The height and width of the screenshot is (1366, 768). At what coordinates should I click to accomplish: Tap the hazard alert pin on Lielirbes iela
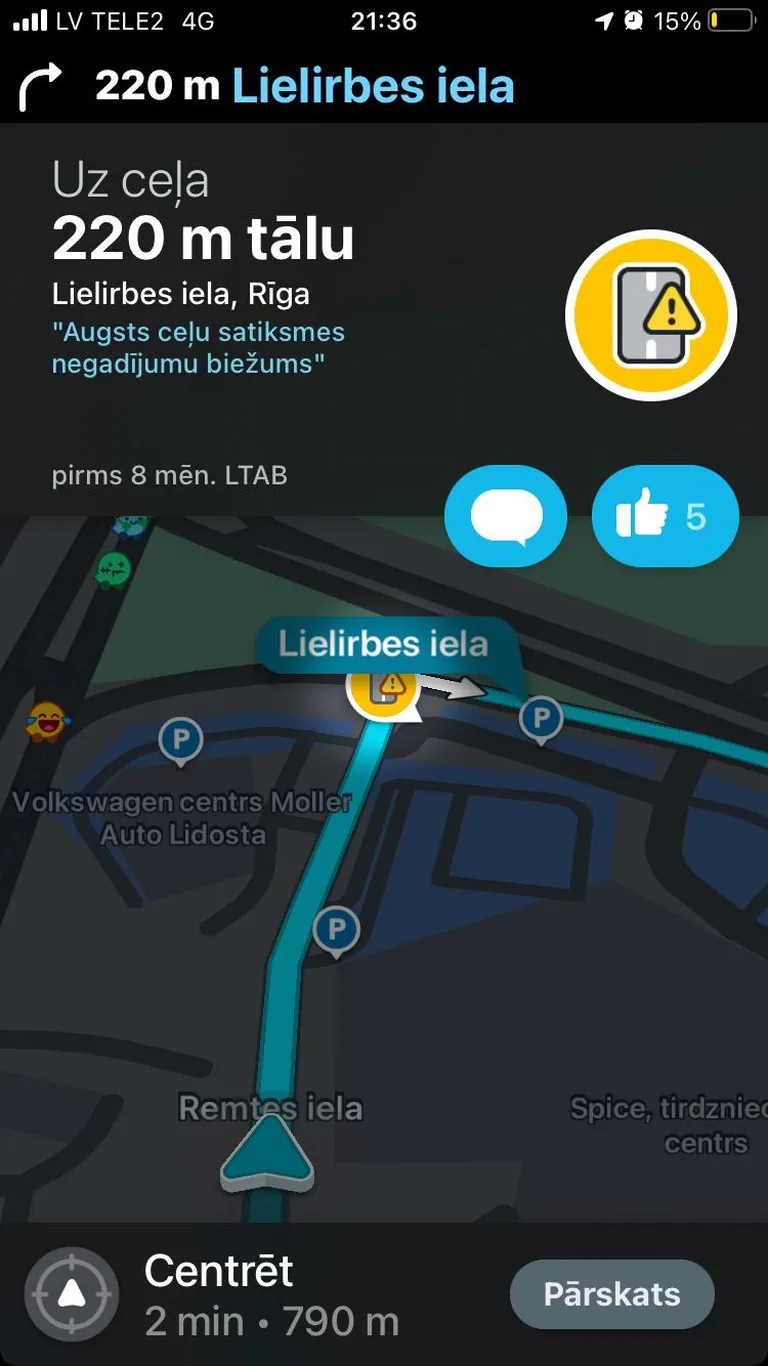(x=384, y=691)
